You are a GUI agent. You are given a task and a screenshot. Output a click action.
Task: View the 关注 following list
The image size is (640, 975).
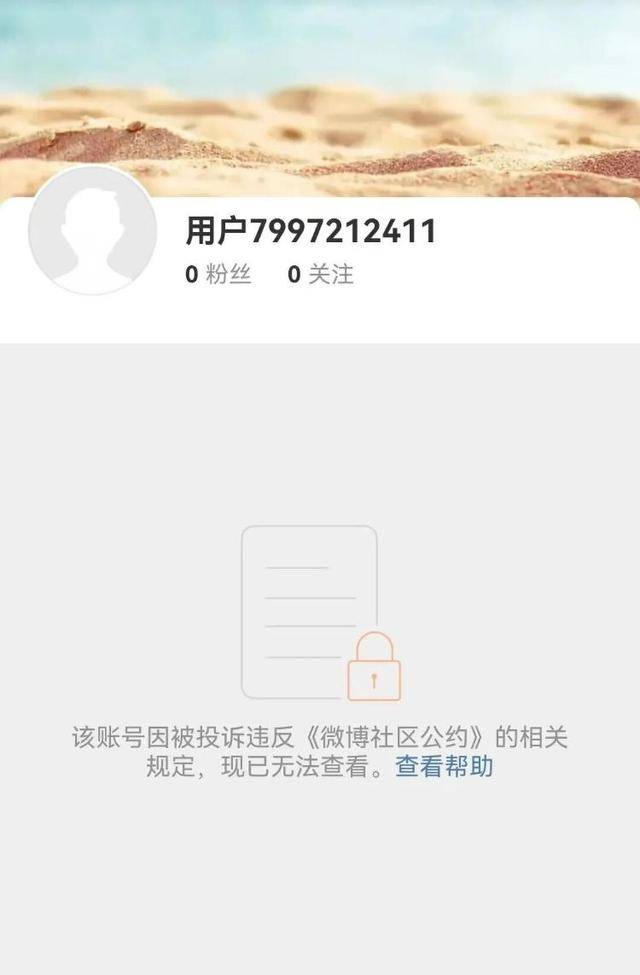[321, 274]
